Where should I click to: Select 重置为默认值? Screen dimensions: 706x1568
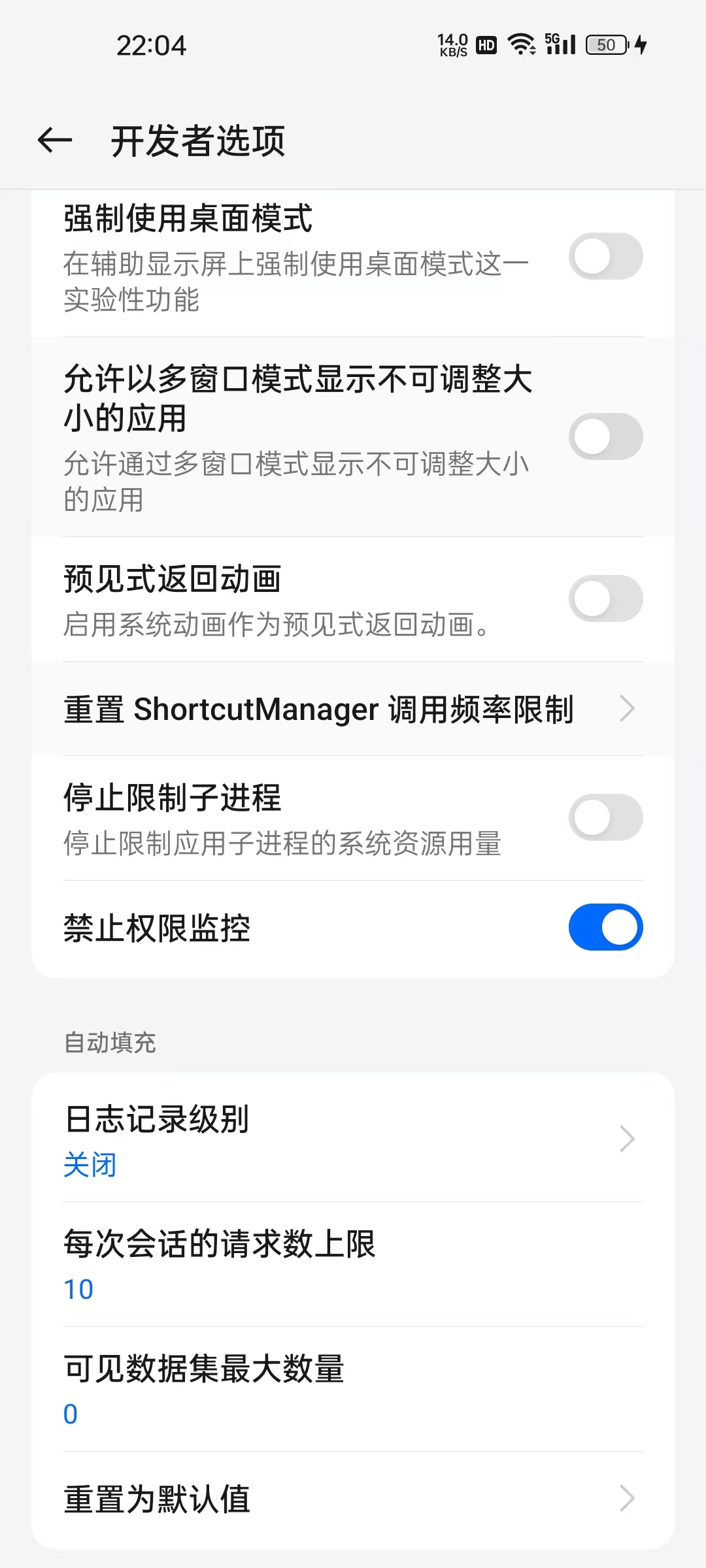[353, 1499]
